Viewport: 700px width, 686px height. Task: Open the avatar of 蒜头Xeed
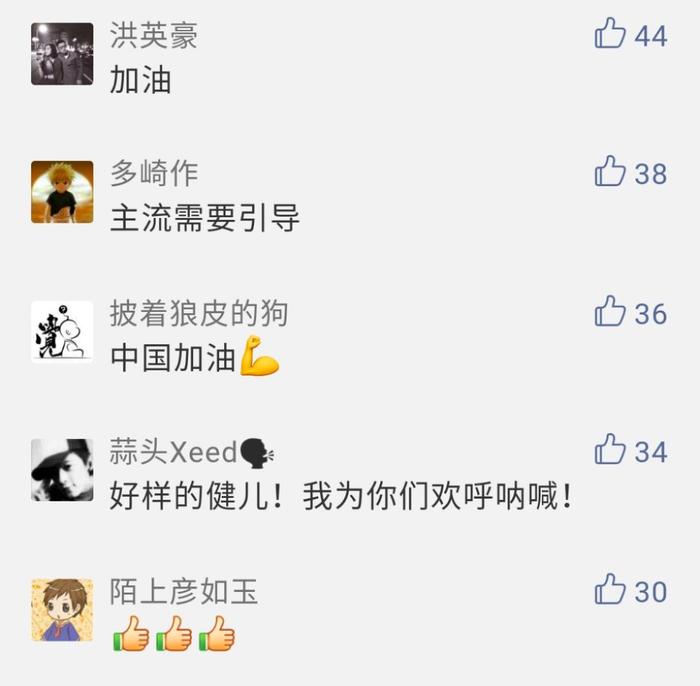tap(62, 470)
